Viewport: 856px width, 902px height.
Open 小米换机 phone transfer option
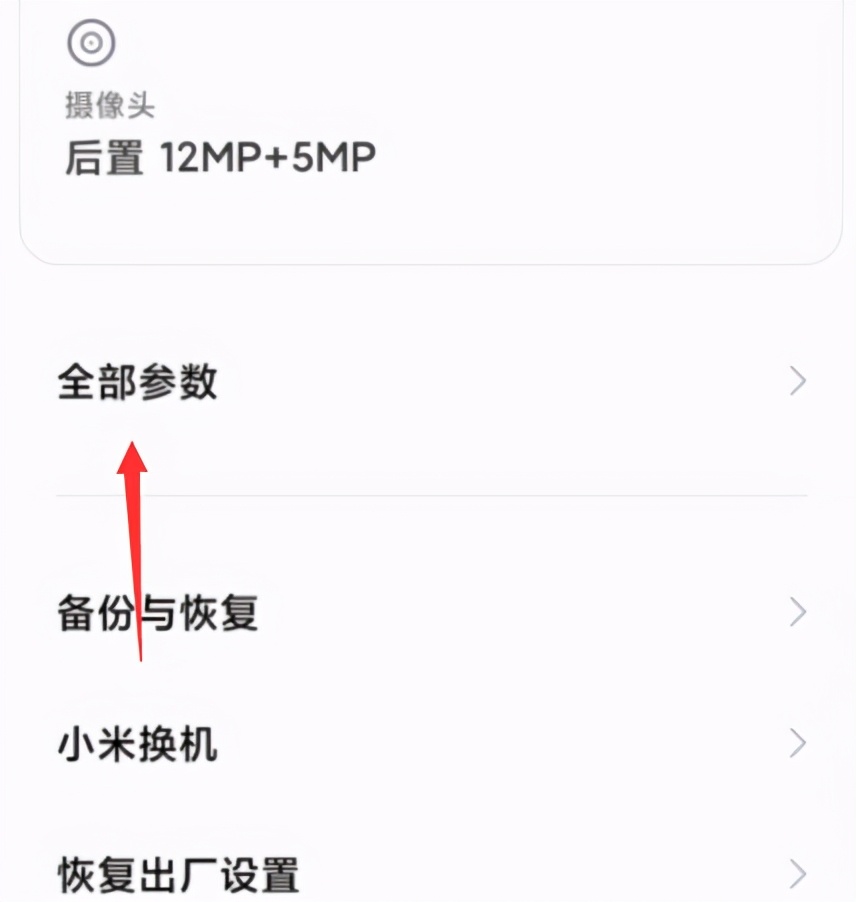(x=139, y=744)
